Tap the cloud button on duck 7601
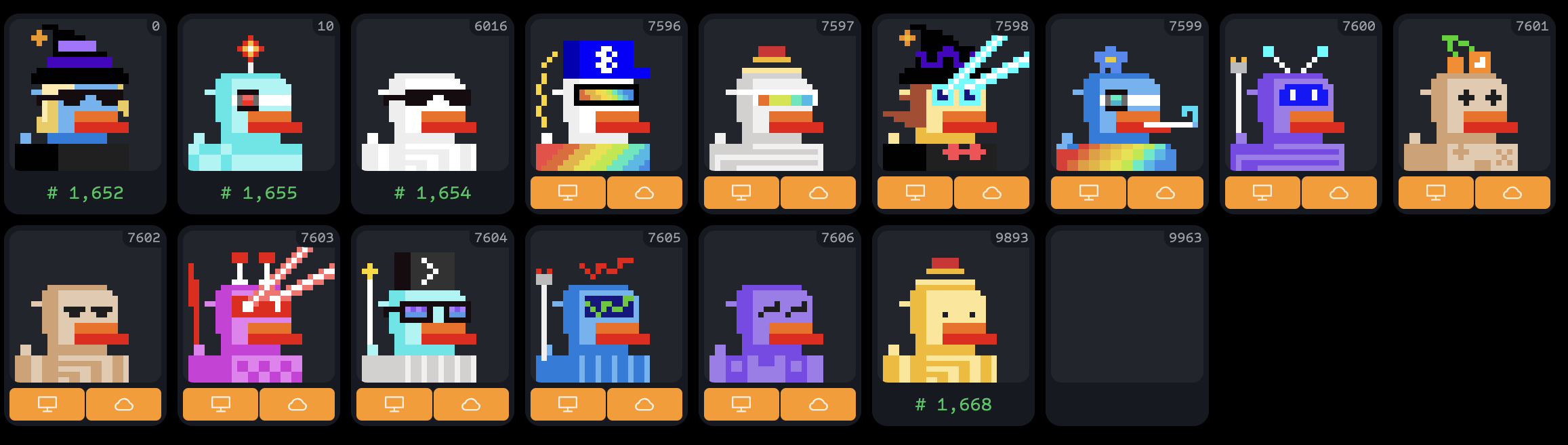The width and height of the screenshot is (1568, 445). click(1512, 193)
